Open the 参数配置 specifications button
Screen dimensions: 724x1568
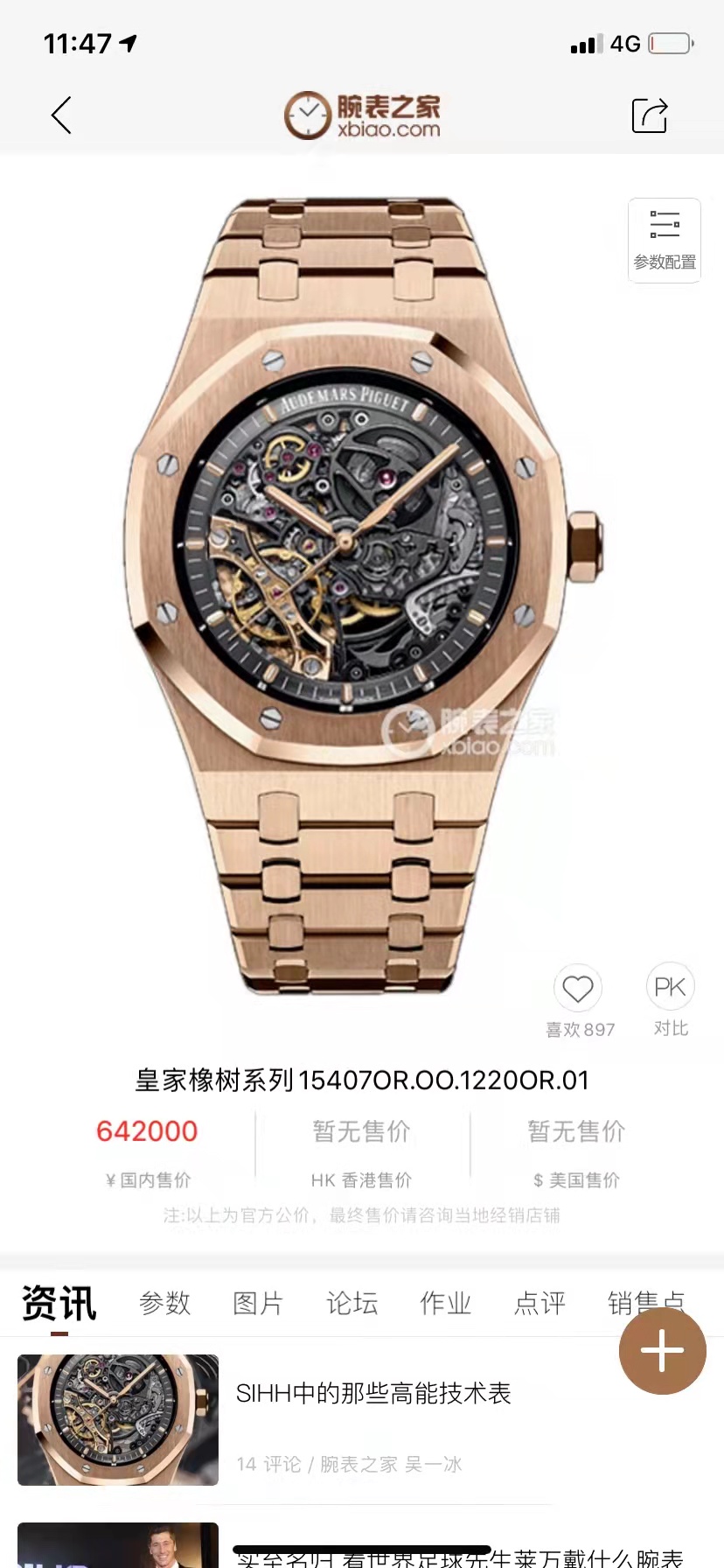pyautogui.click(x=665, y=240)
